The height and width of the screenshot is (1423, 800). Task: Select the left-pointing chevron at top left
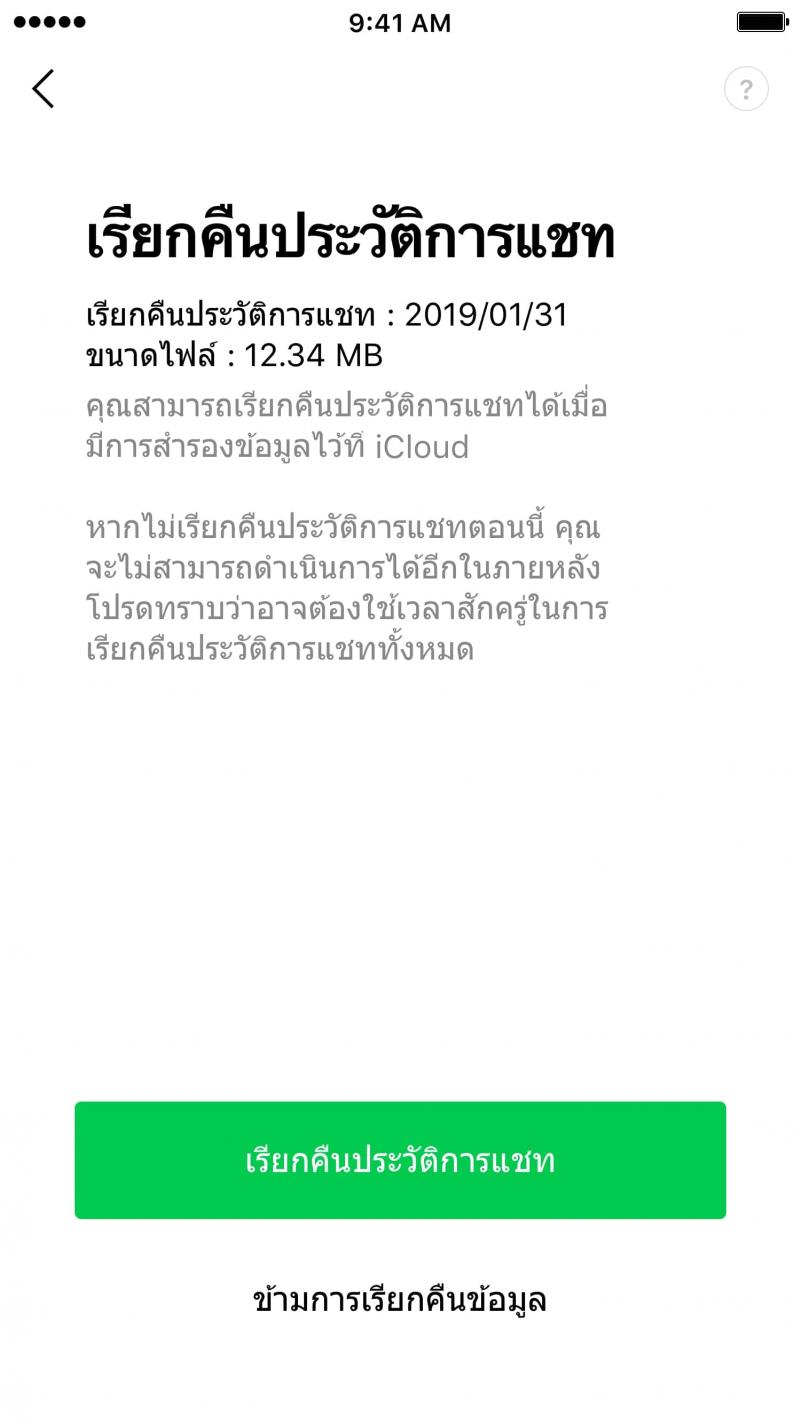43,88
